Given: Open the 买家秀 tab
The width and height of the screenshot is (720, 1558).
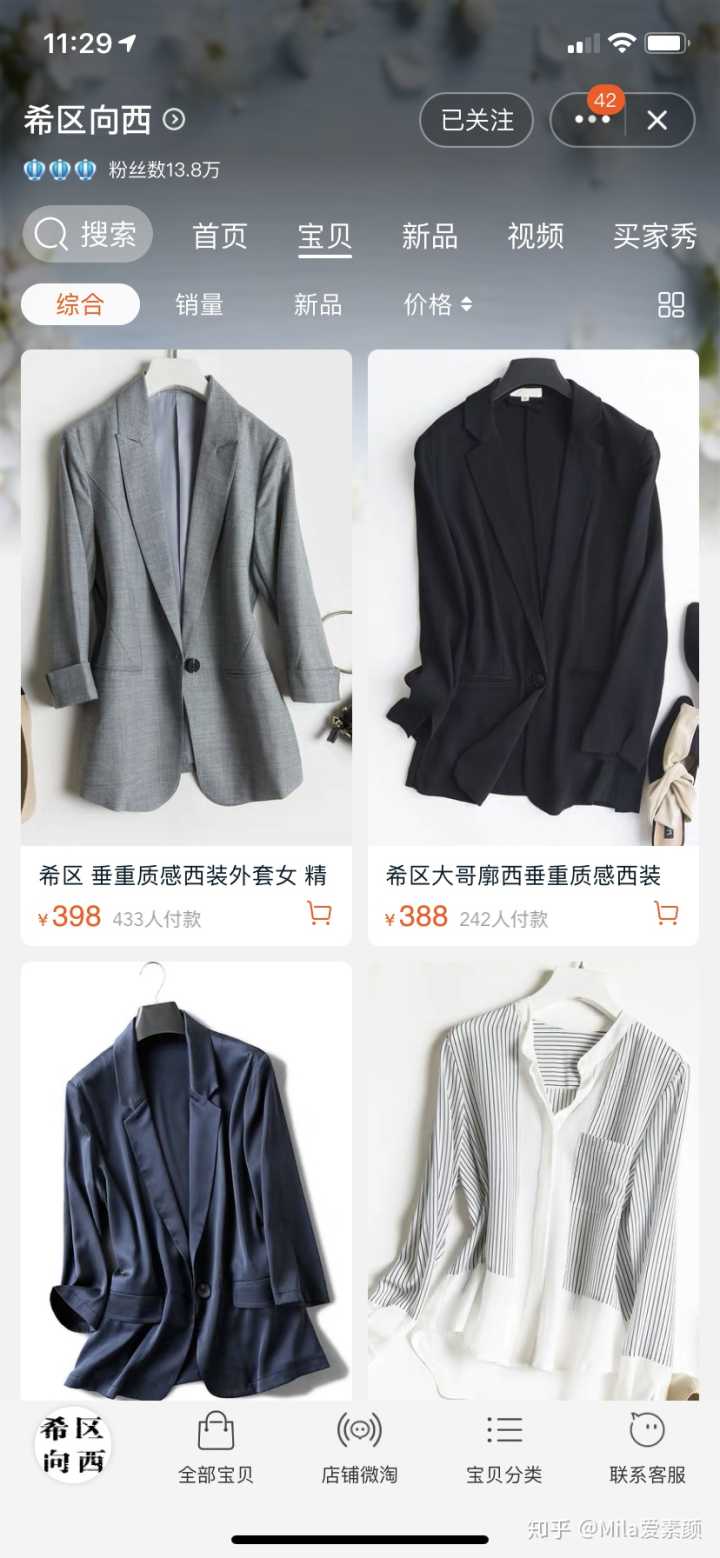Looking at the screenshot, I should 654,236.
